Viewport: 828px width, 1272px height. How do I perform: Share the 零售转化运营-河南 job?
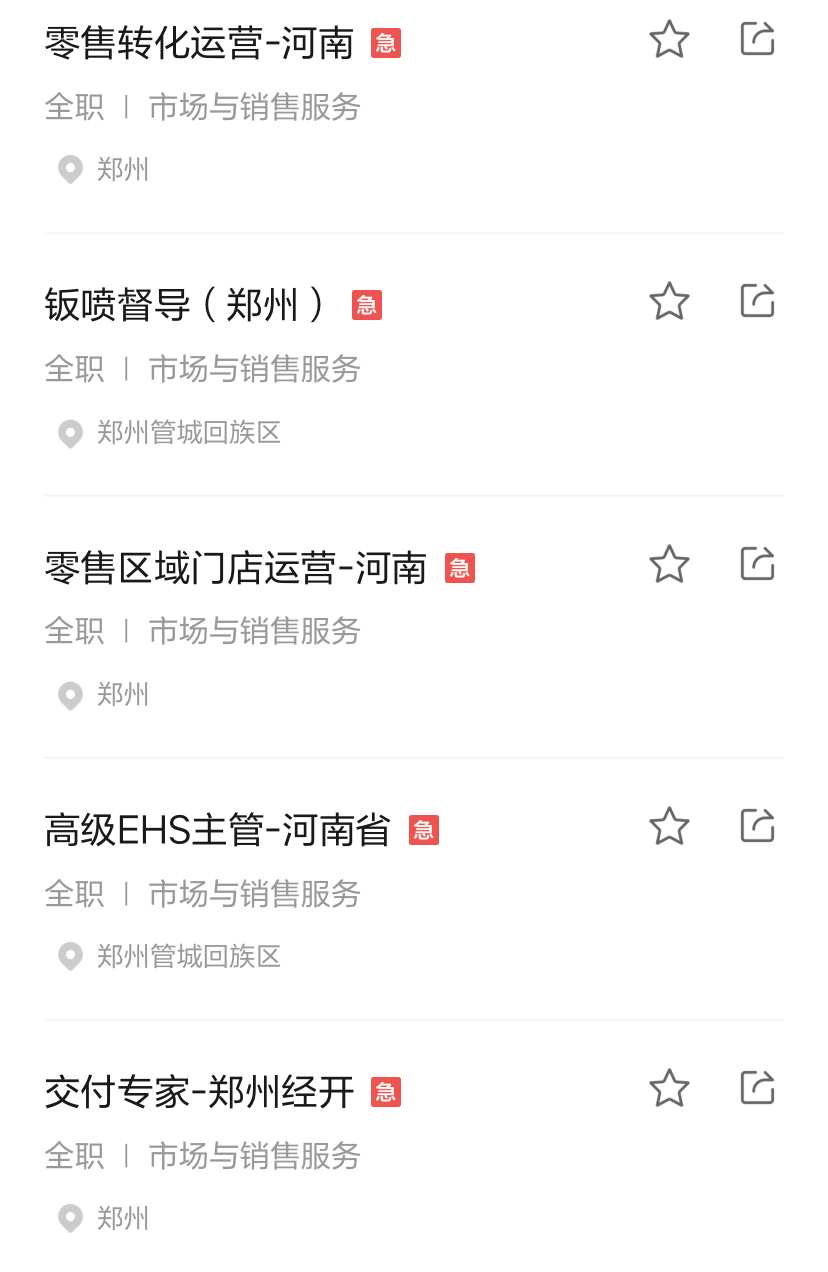coord(757,40)
